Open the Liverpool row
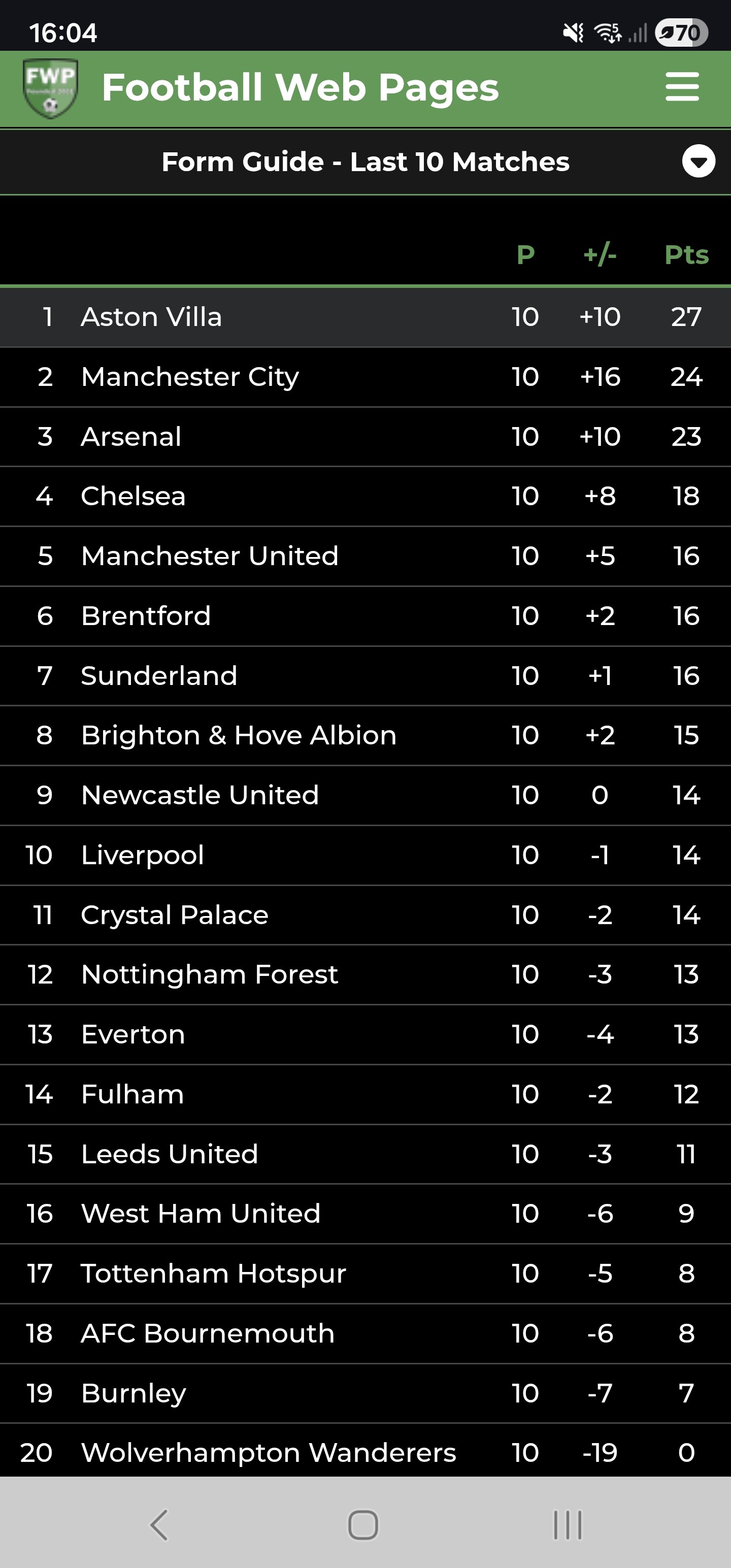This screenshot has height=1568, width=731. (x=143, y=855)
